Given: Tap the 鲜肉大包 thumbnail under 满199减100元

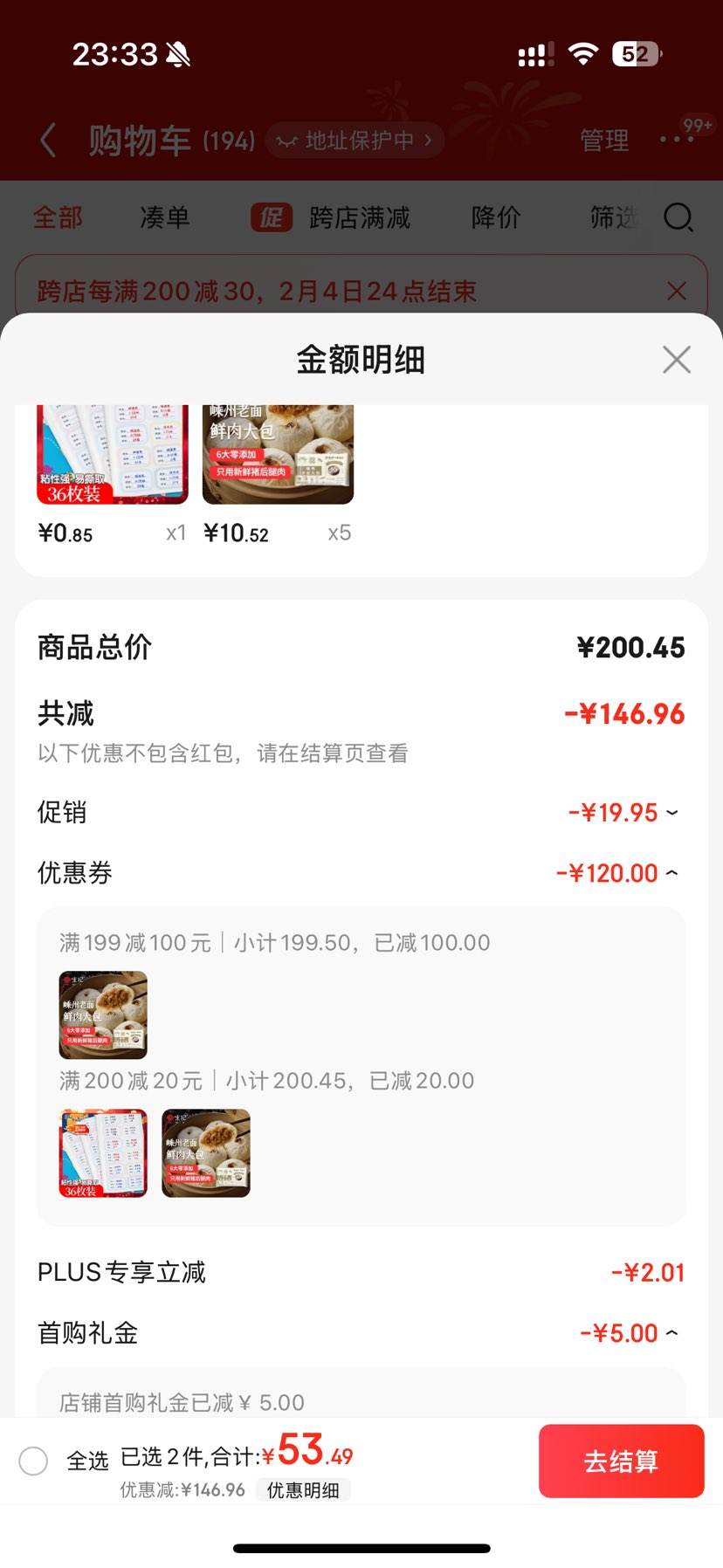Looking at the screenshot, I should click(x=102, y=1015).
